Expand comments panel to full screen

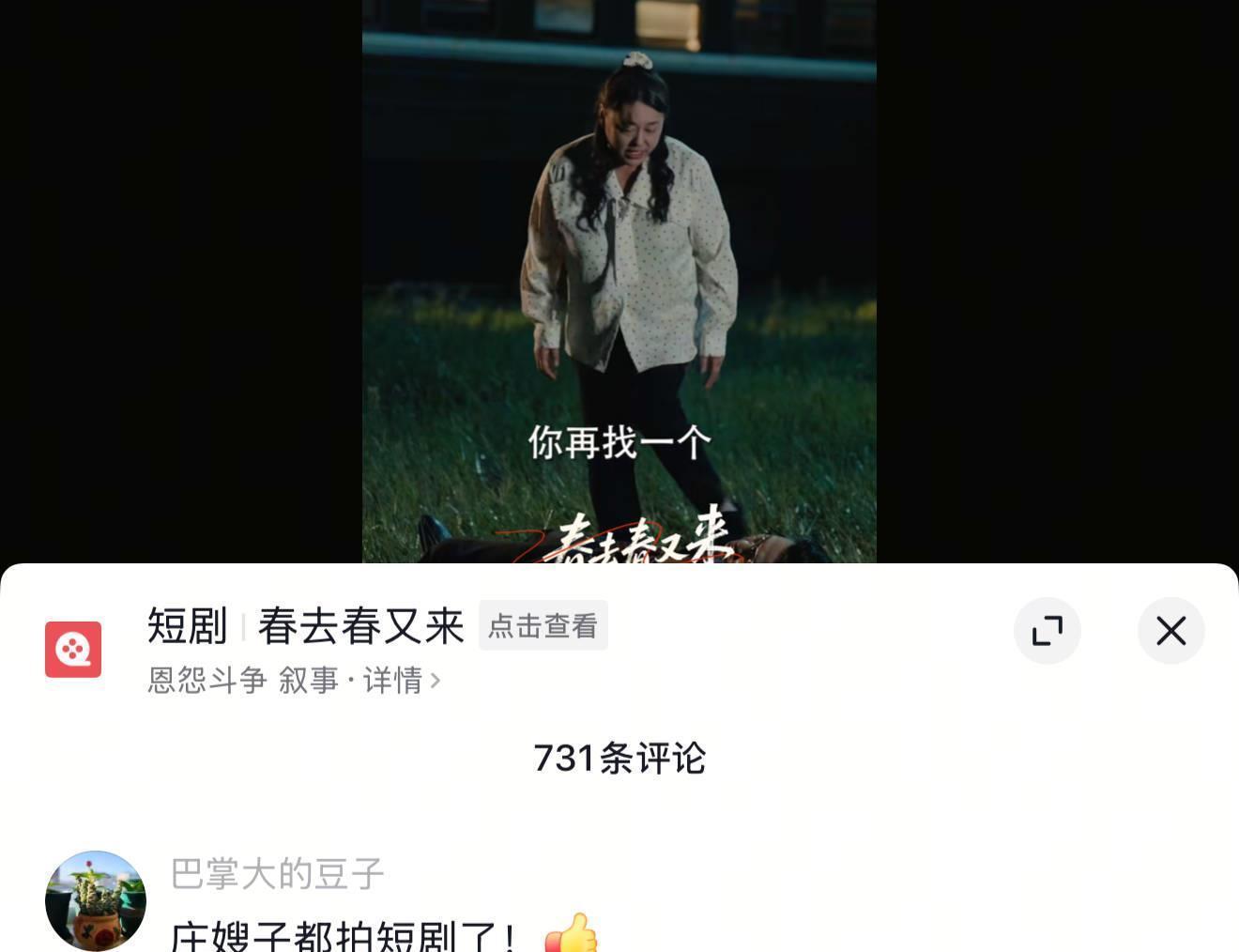click(1047, 631)
